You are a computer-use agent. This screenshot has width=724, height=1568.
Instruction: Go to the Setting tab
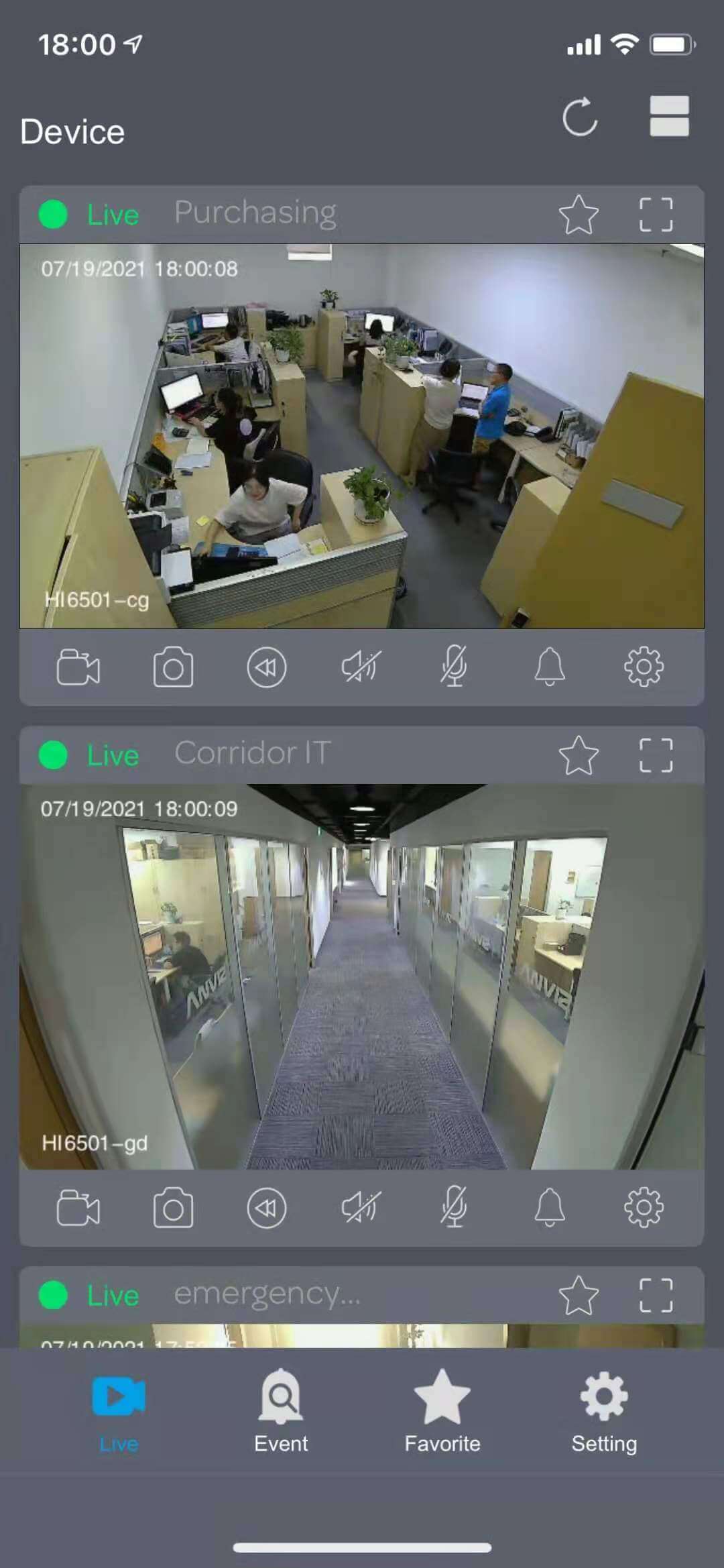point(603,1410)
